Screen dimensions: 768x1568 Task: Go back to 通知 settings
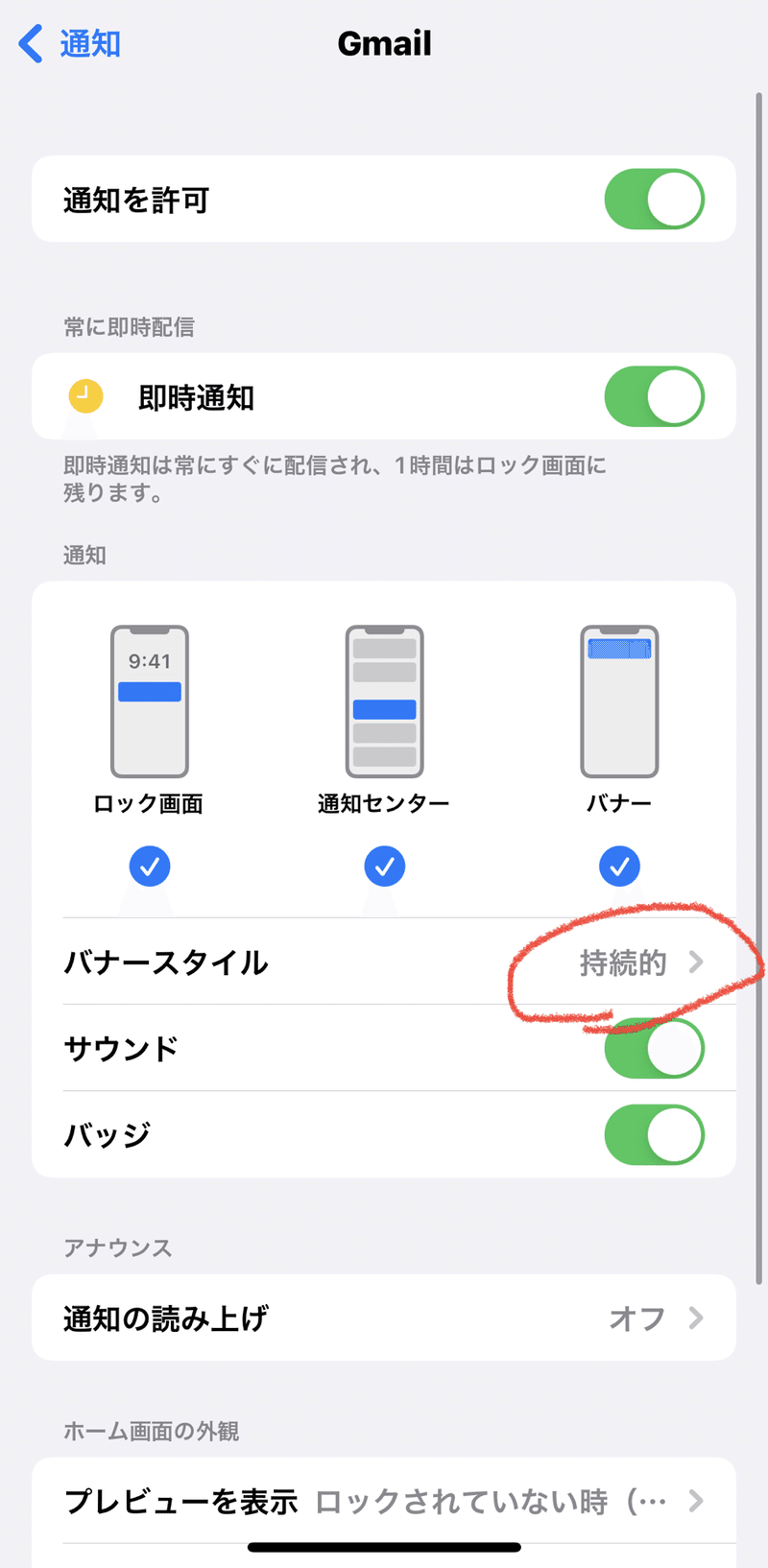point(69,44)
